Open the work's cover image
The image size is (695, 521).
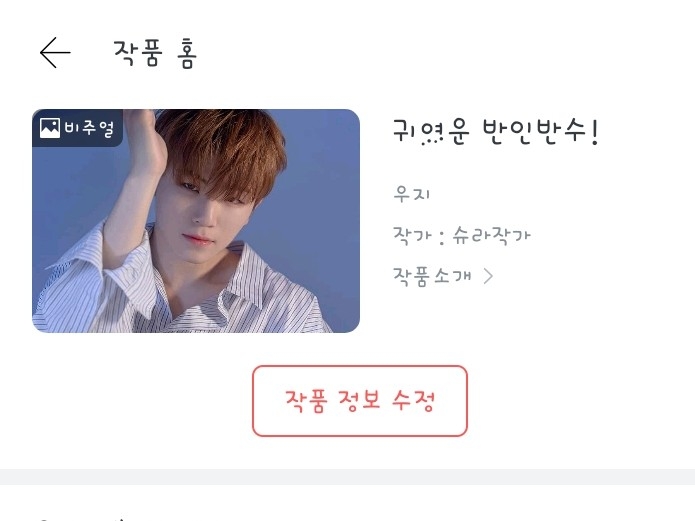click(196, 221)
